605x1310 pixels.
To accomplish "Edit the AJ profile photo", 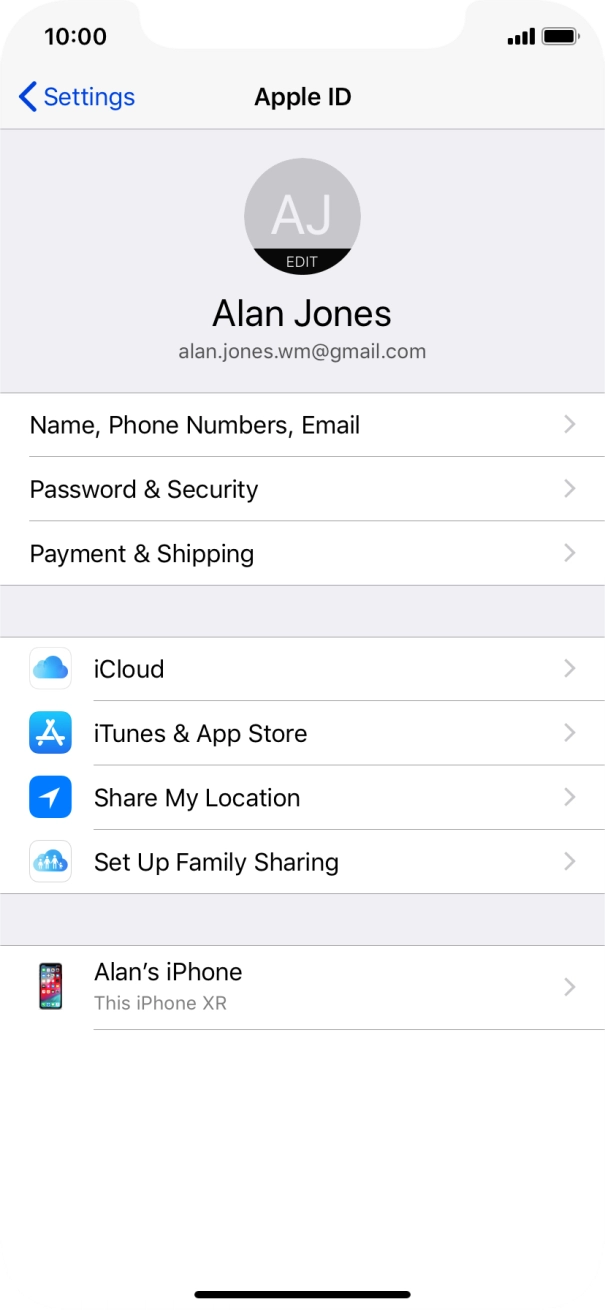I will pos(302,216).
